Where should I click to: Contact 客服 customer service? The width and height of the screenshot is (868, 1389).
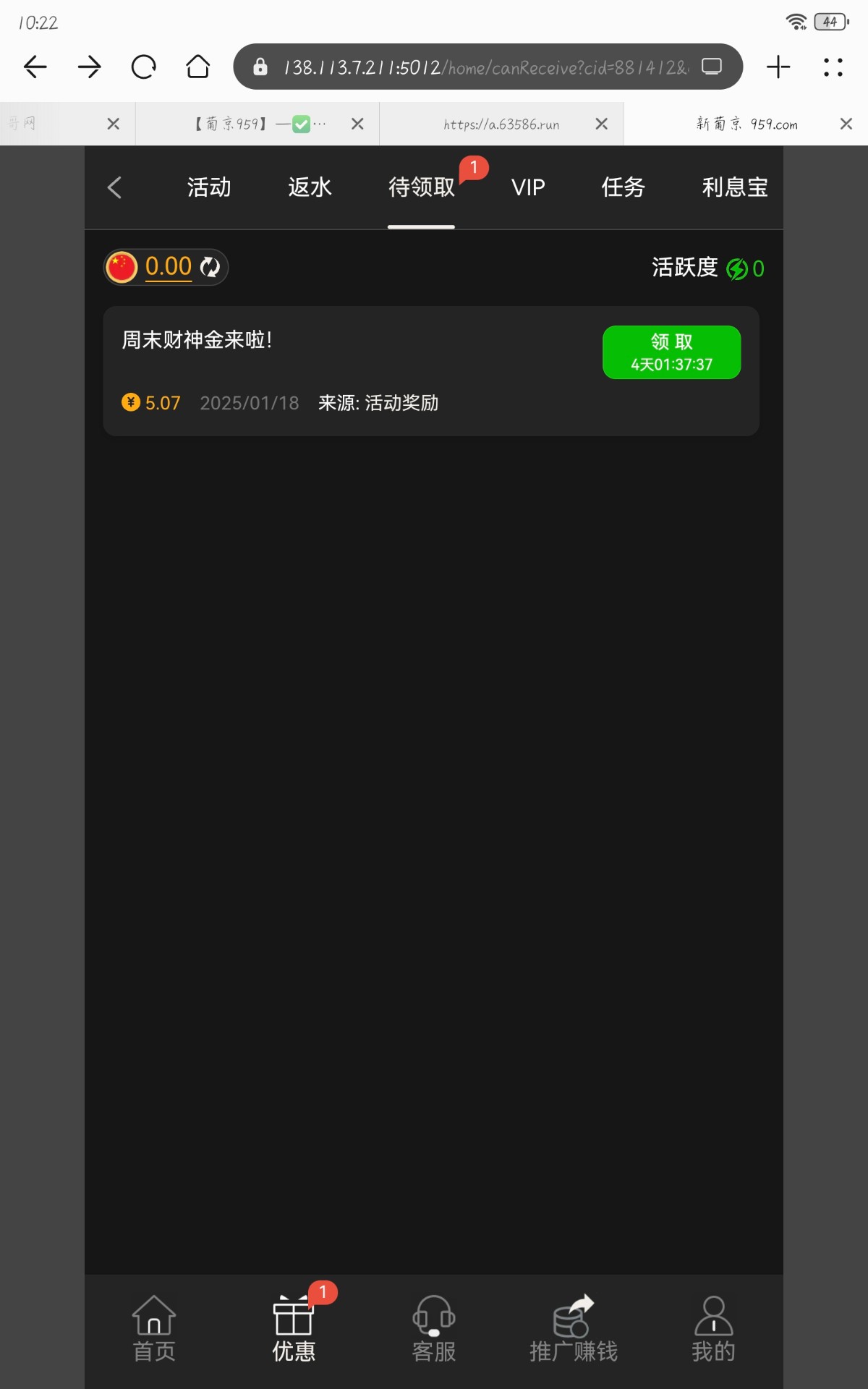point(433,1328)
